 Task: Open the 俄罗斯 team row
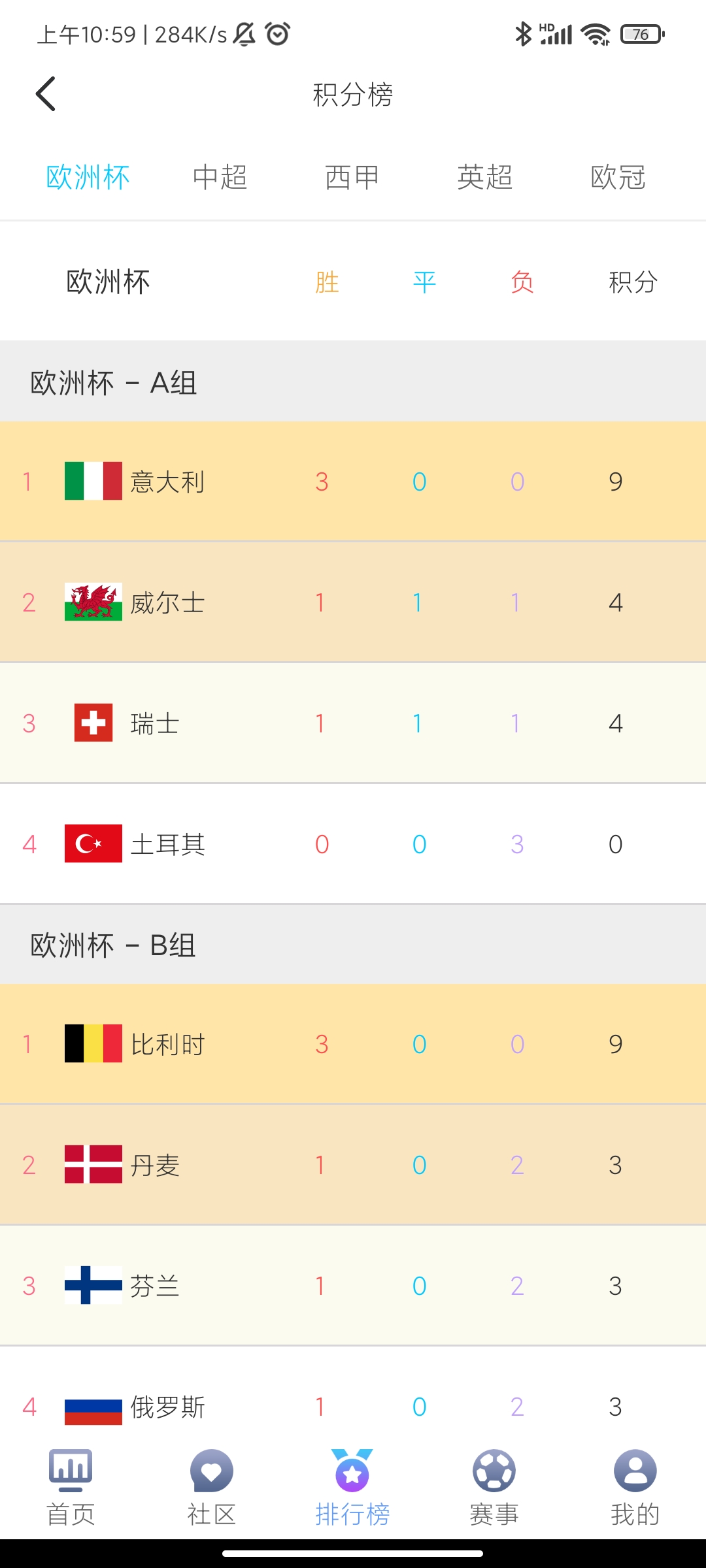click(353, 1397)
